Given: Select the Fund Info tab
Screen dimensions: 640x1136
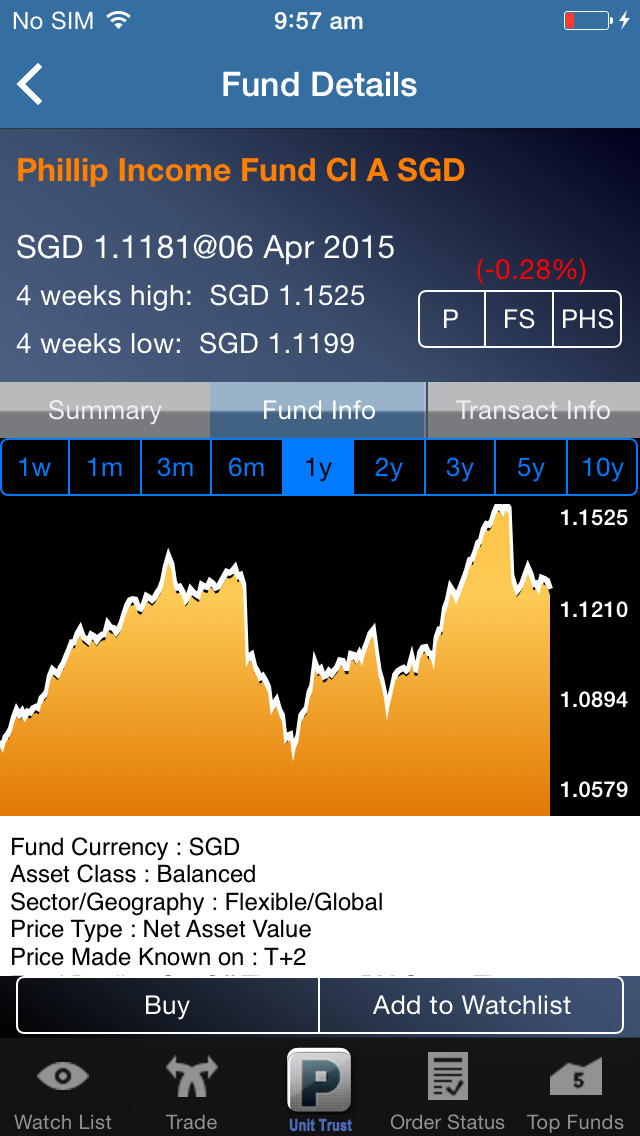Looking at the screenshot, I should (318, 411).
